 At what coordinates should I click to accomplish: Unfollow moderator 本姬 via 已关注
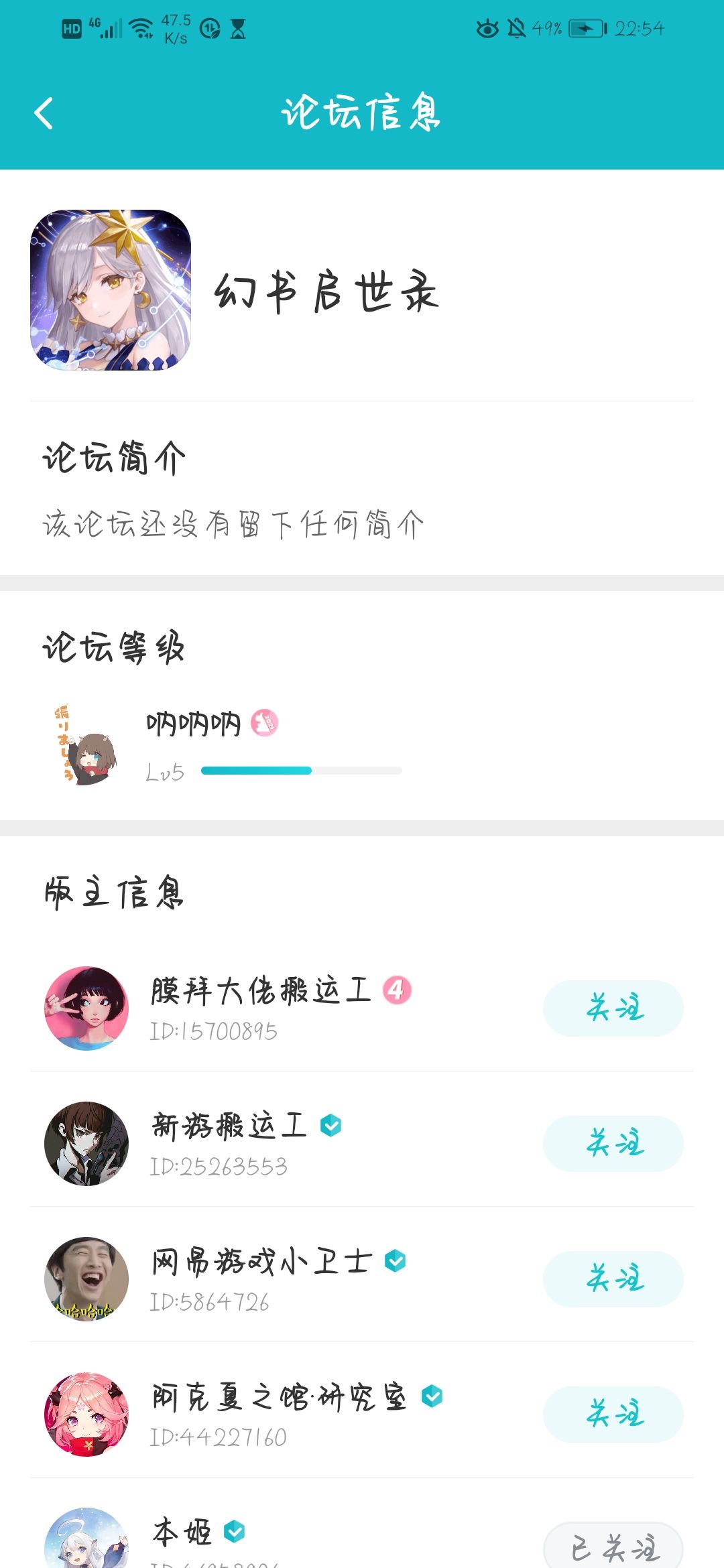[x=613, y=1547]
